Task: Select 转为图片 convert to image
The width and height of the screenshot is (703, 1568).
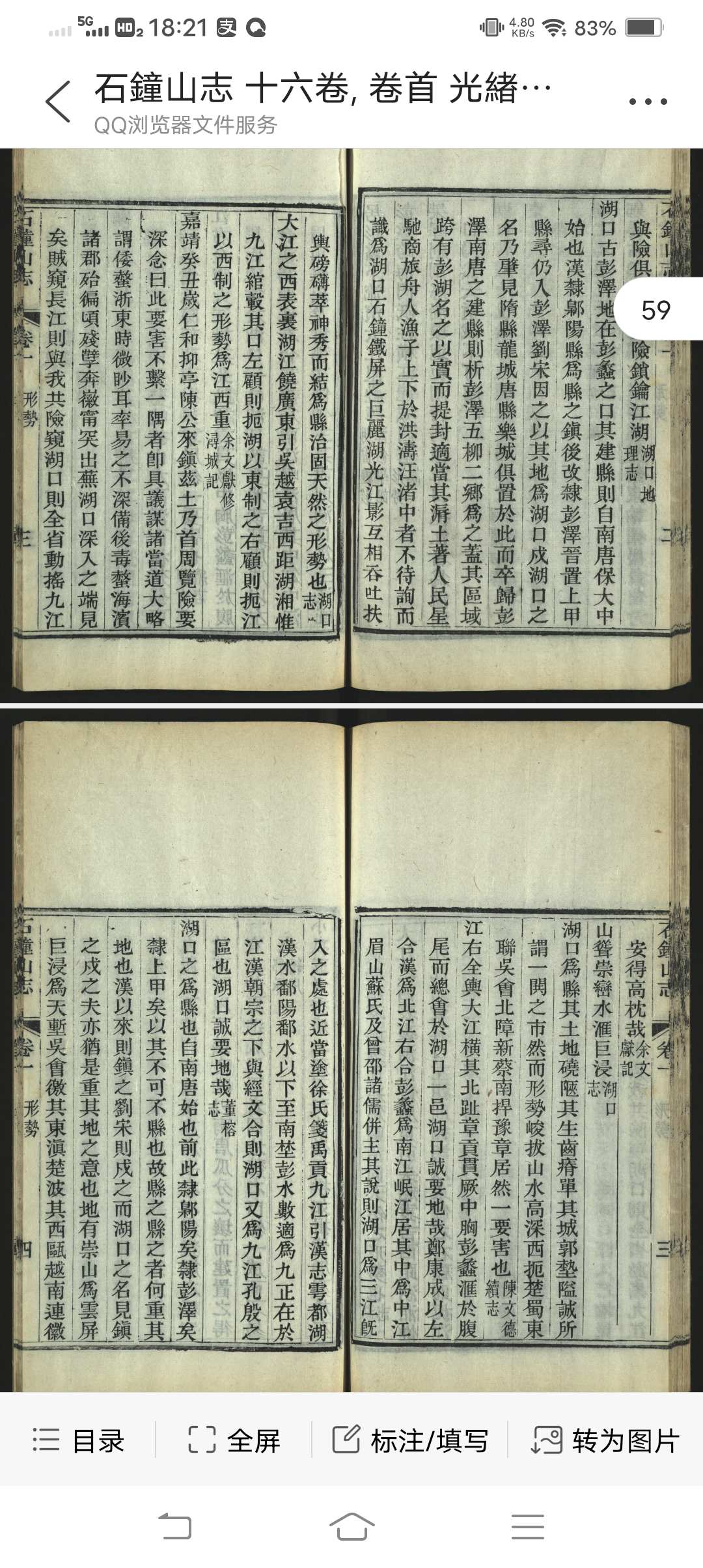Action: click(606, 1440)
